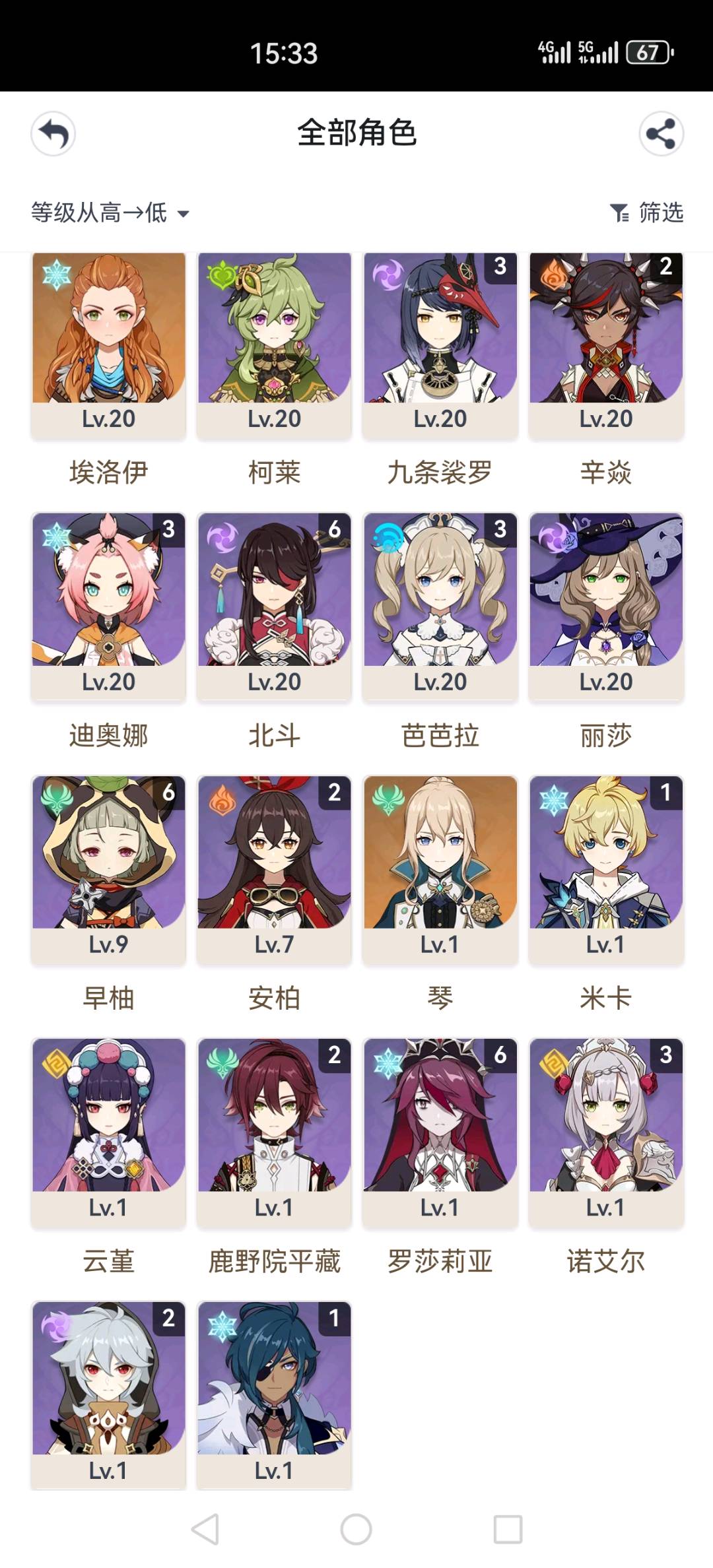Screen dimensions: 713x1568
Task: Select character 云堇
Action: click(x=109, y=1133)
